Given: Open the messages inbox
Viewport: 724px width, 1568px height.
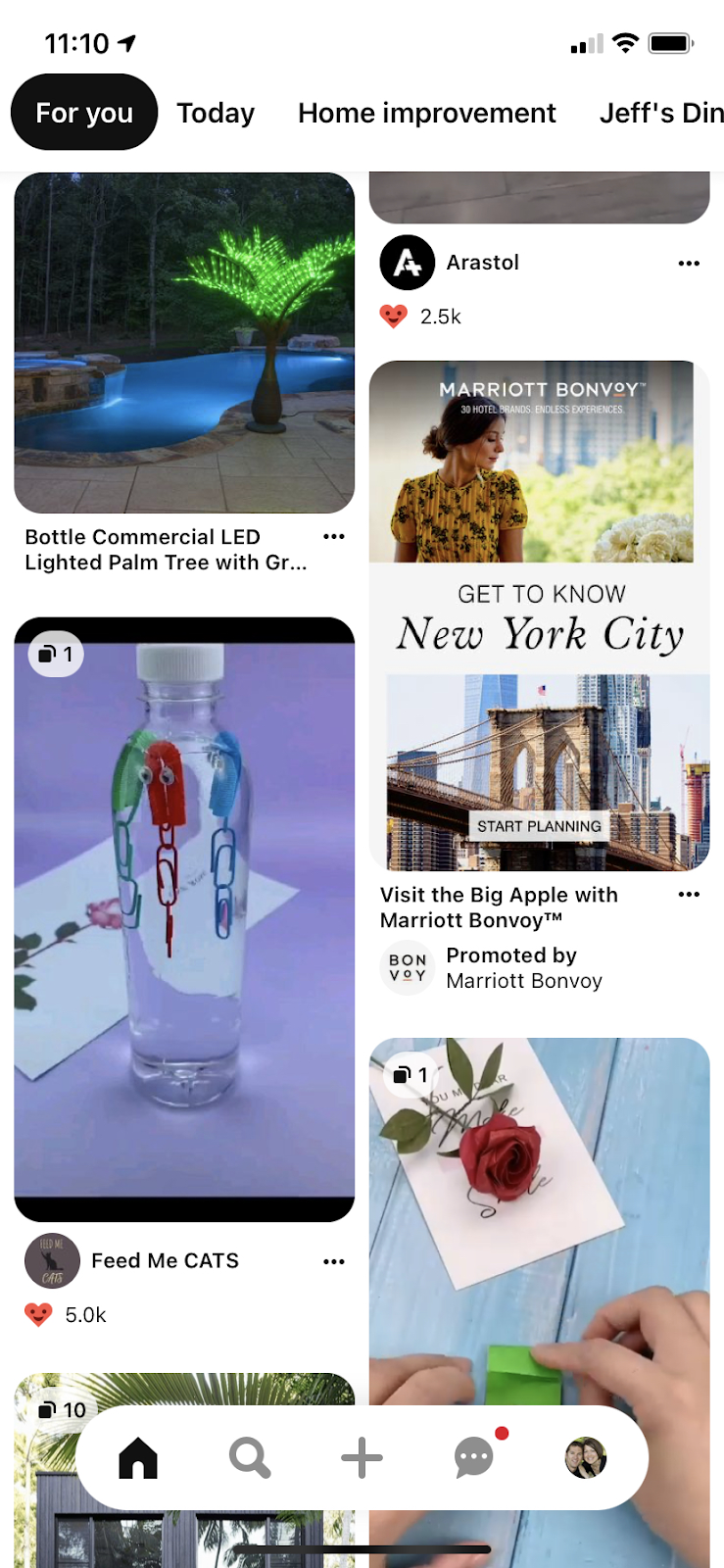Looking at the screenshot, I should click(x=474, y=1458).
